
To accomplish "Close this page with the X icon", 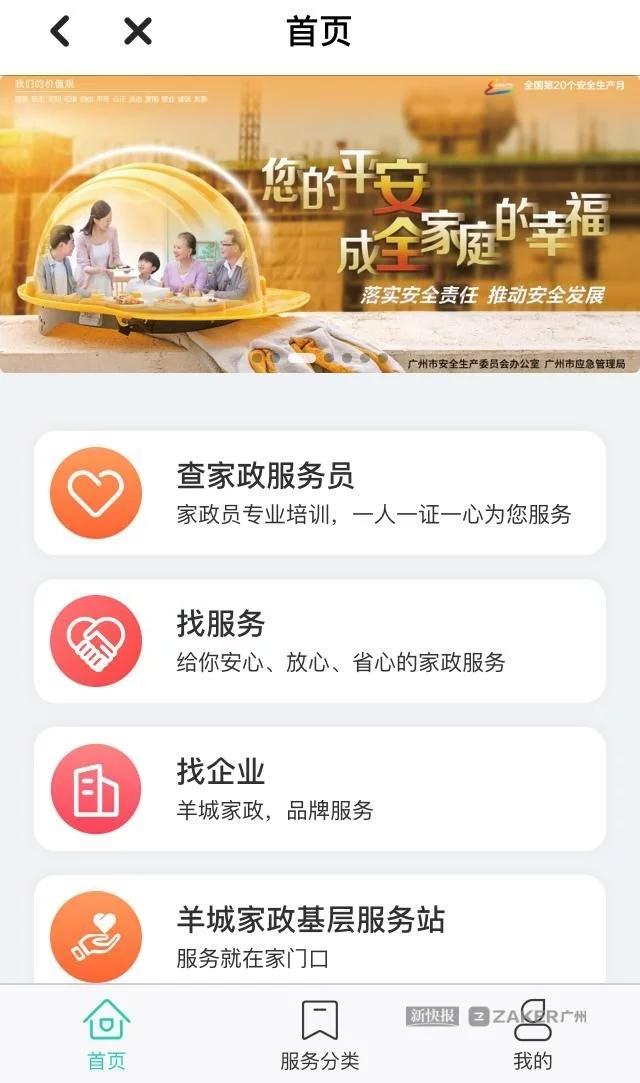I will click(x=138, y=32).
